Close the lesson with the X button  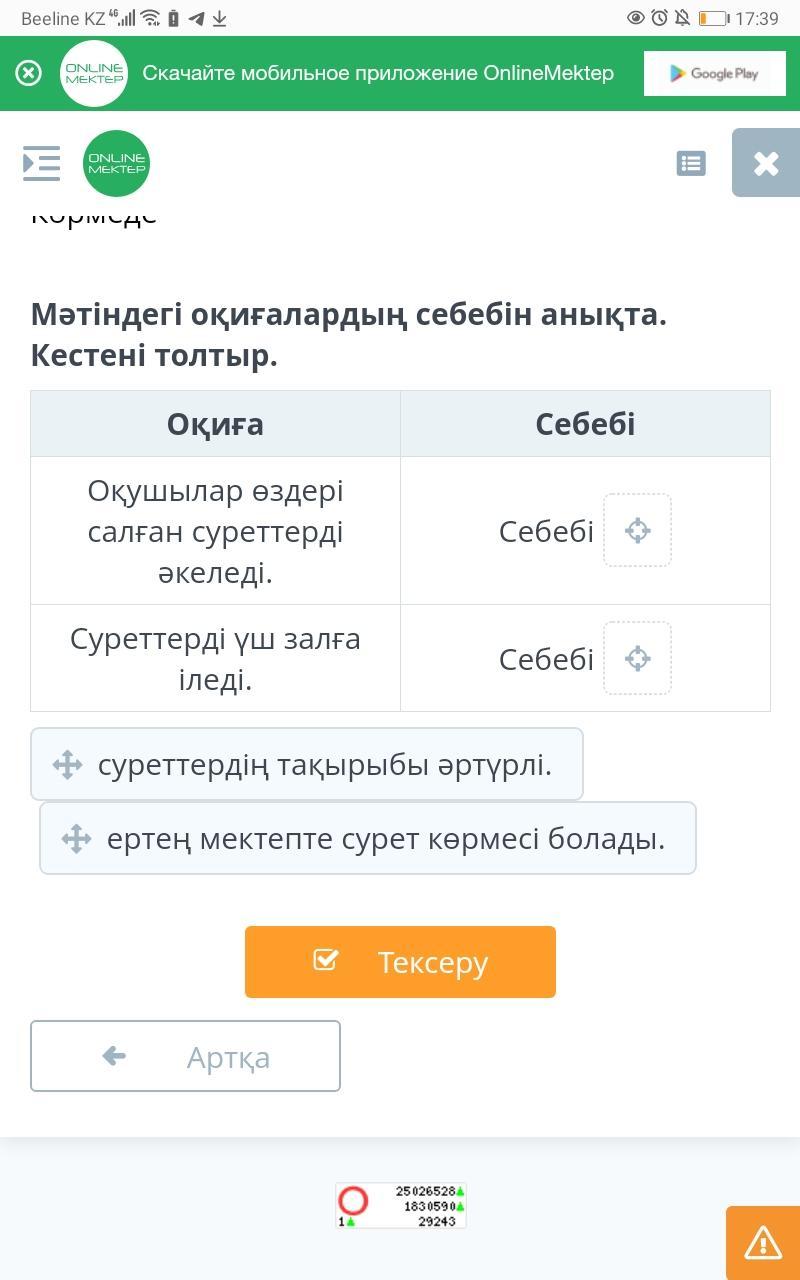click(766, 163)
